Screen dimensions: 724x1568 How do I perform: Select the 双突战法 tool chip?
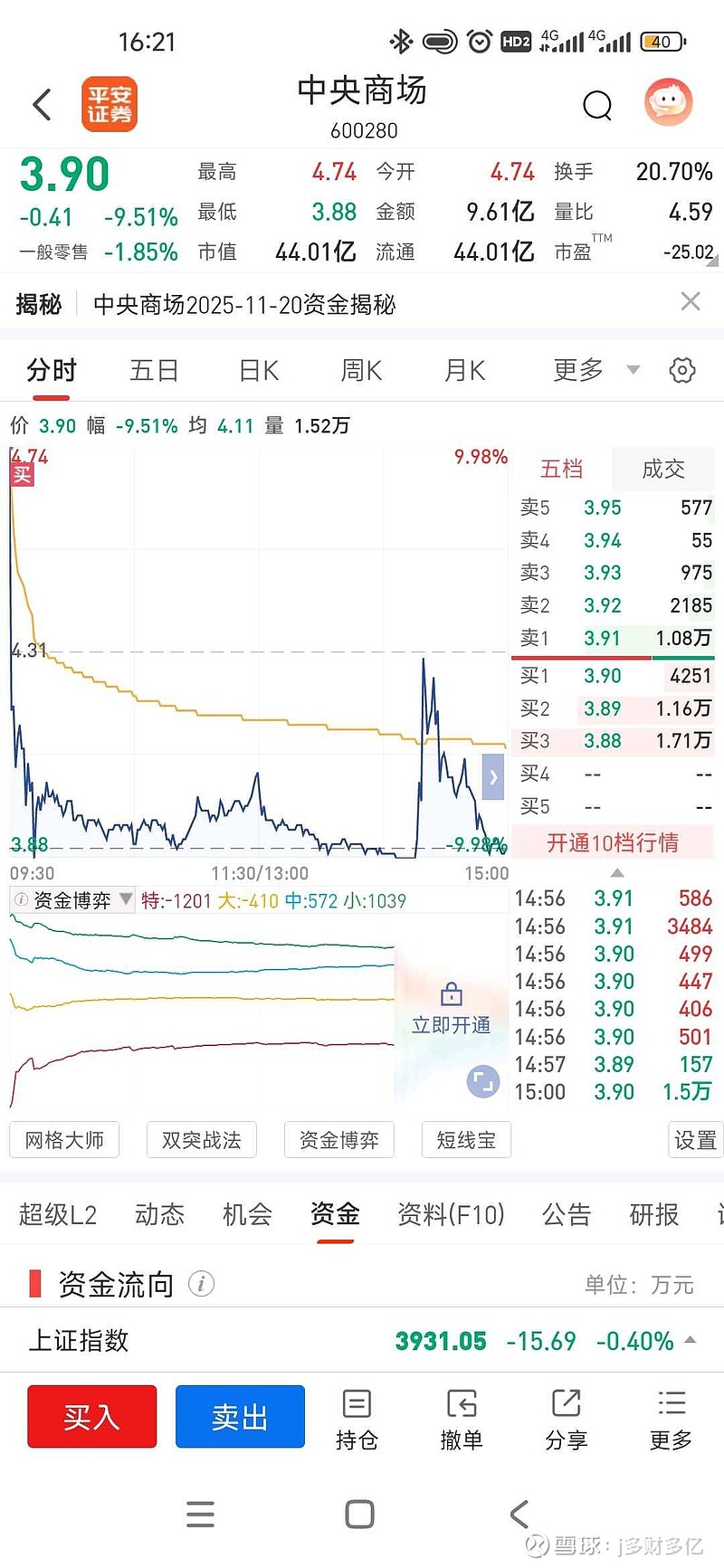click(201, 1140)
